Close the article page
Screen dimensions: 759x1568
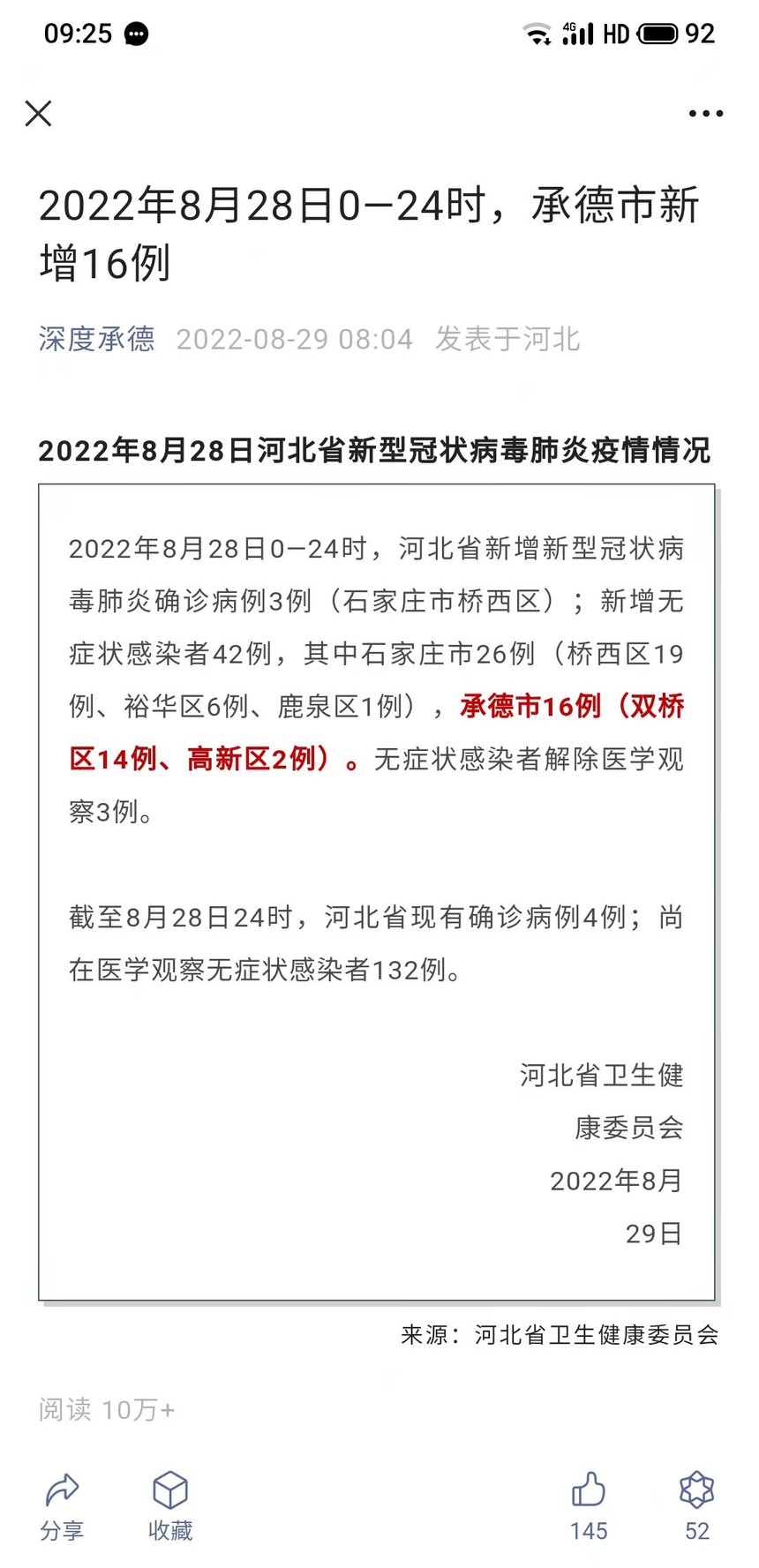pyautogui.click(x=39, y=114)
